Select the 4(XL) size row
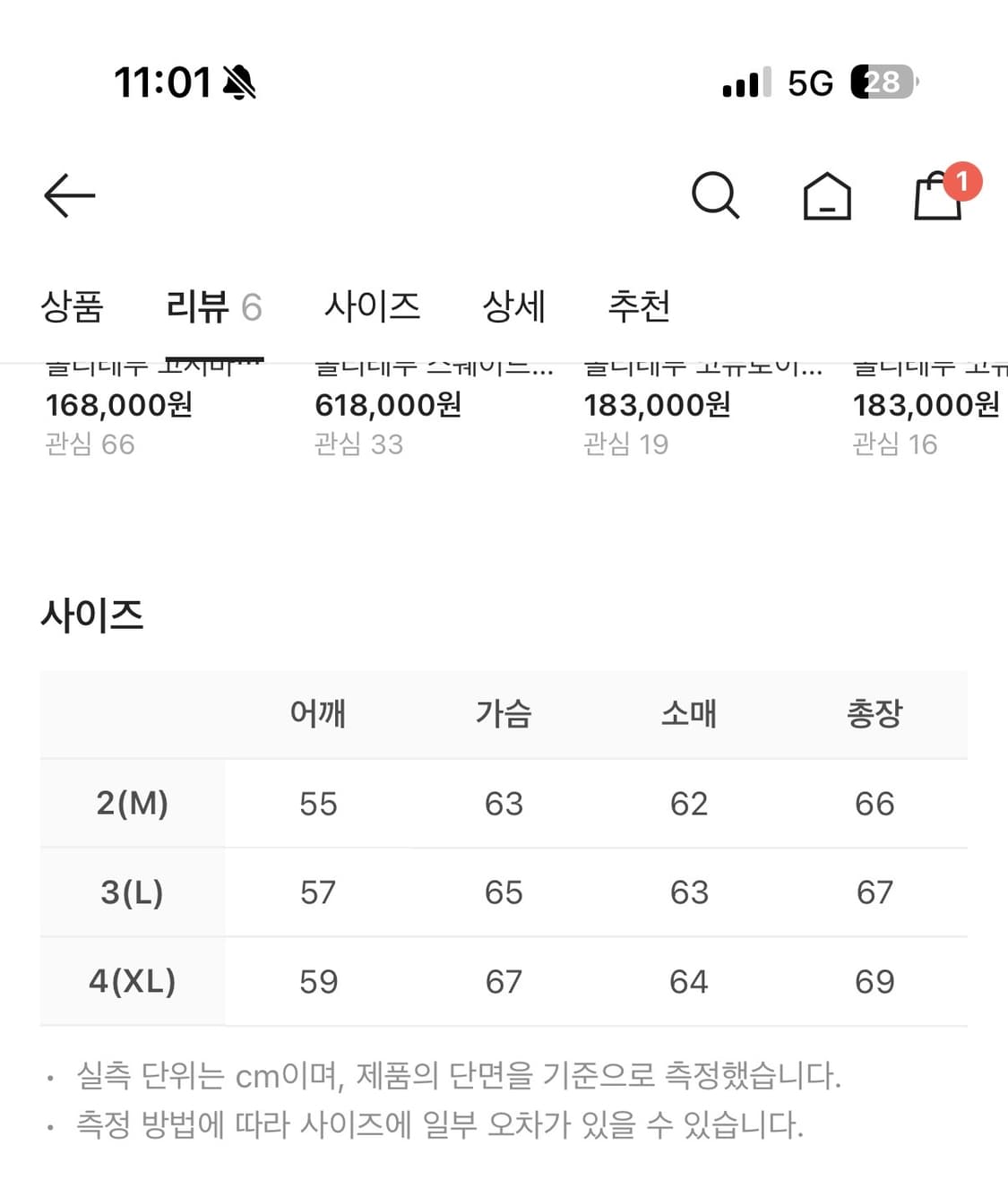This screenshot has height=1197, width=1008. [x=131, y=981]
